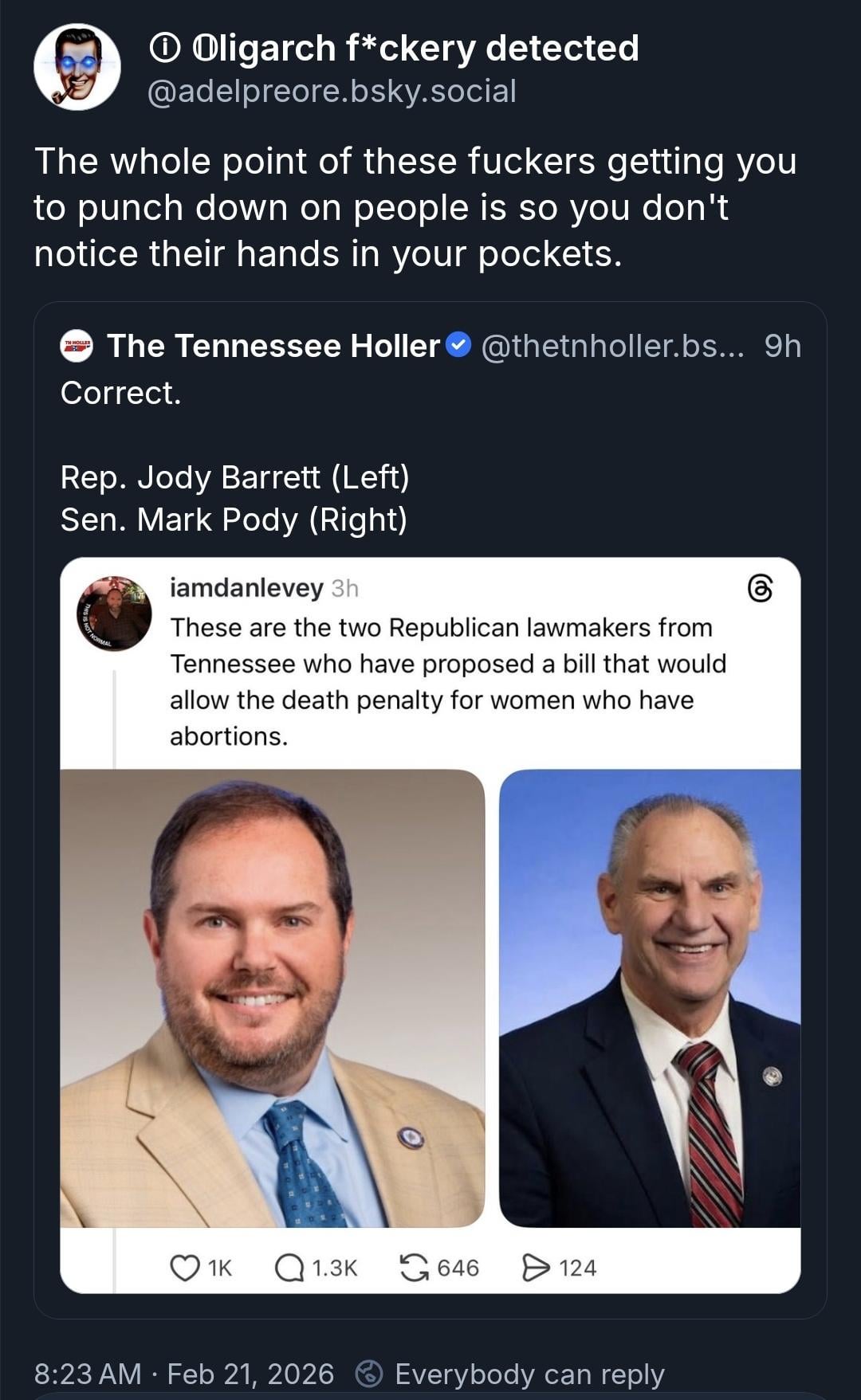
Task: Enlarge the embedded lawmakers screenshot image
Action: (x=431, y=924)
